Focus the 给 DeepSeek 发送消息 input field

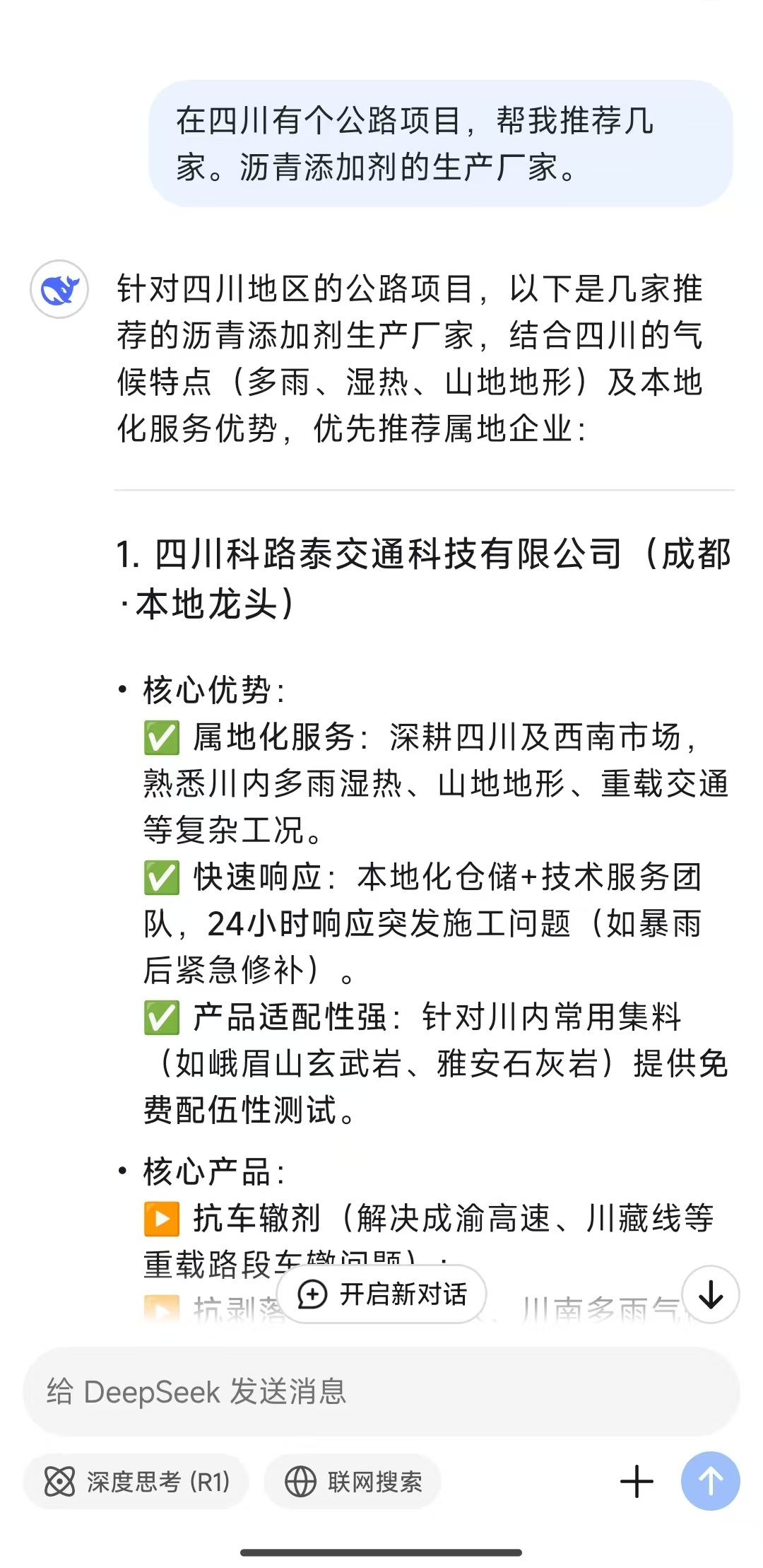[x=381, y=1391]
